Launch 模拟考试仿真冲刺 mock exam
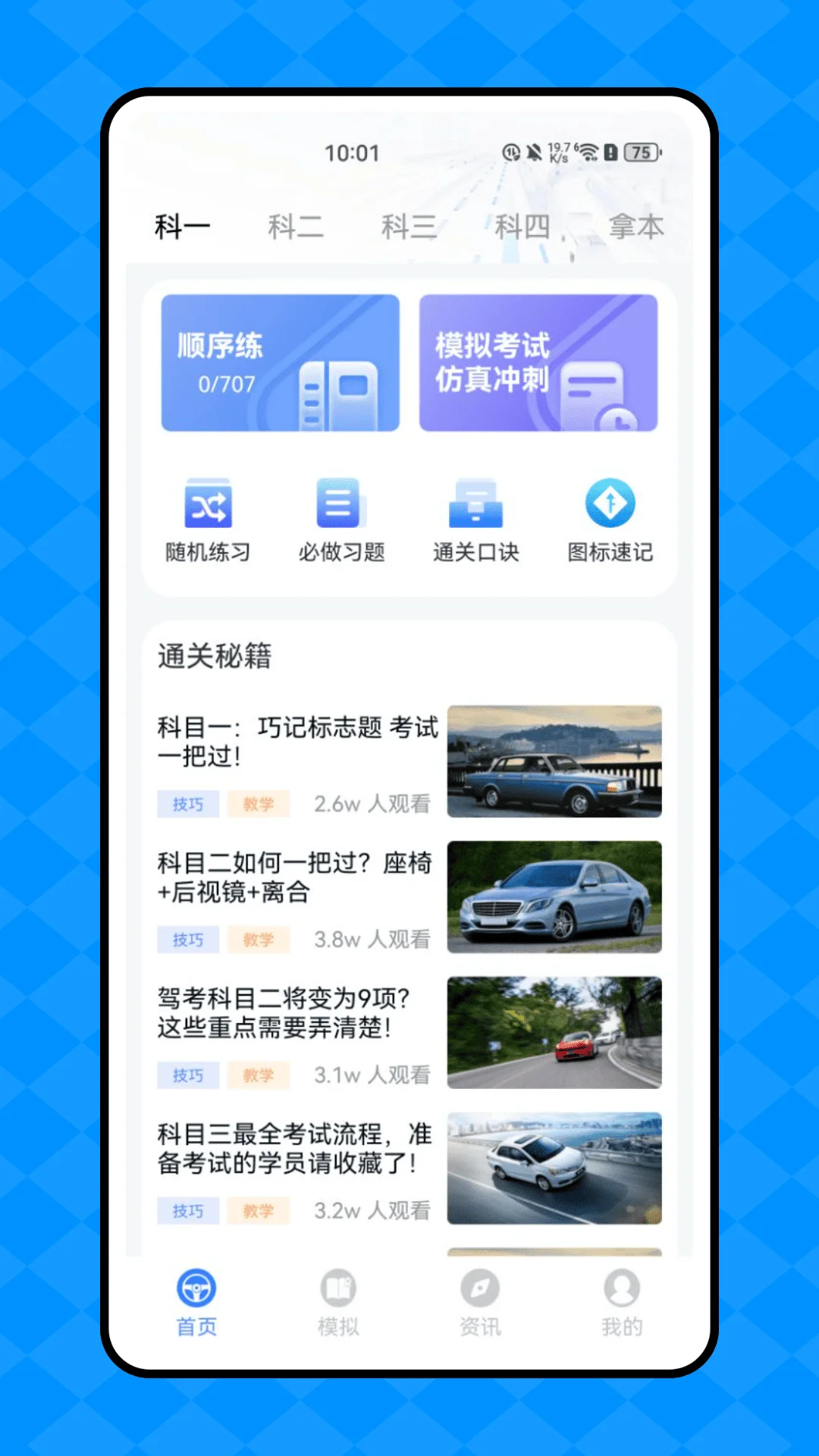 [538, 363]
